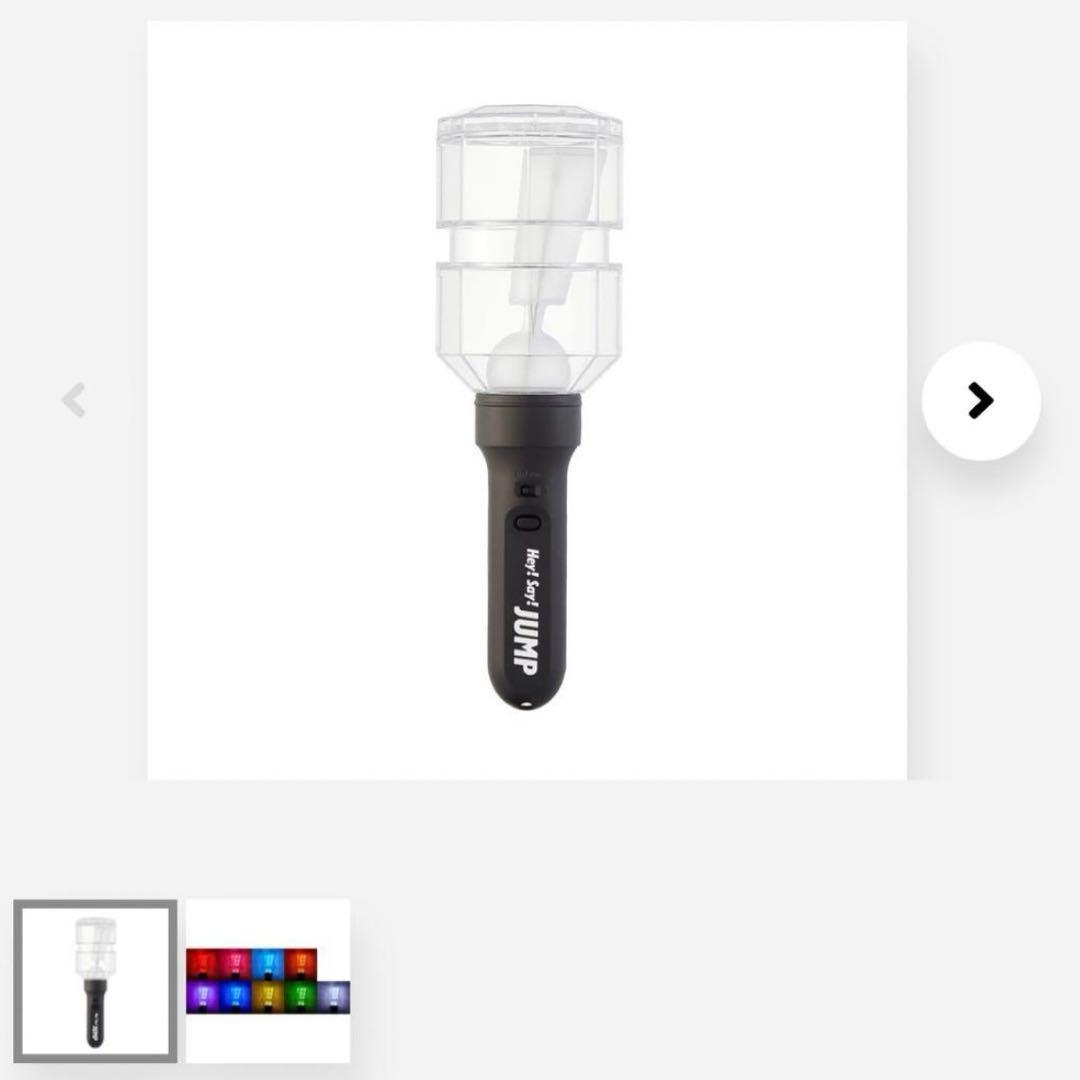
Task: Show the next product image
Action: [x=981, y=401]
